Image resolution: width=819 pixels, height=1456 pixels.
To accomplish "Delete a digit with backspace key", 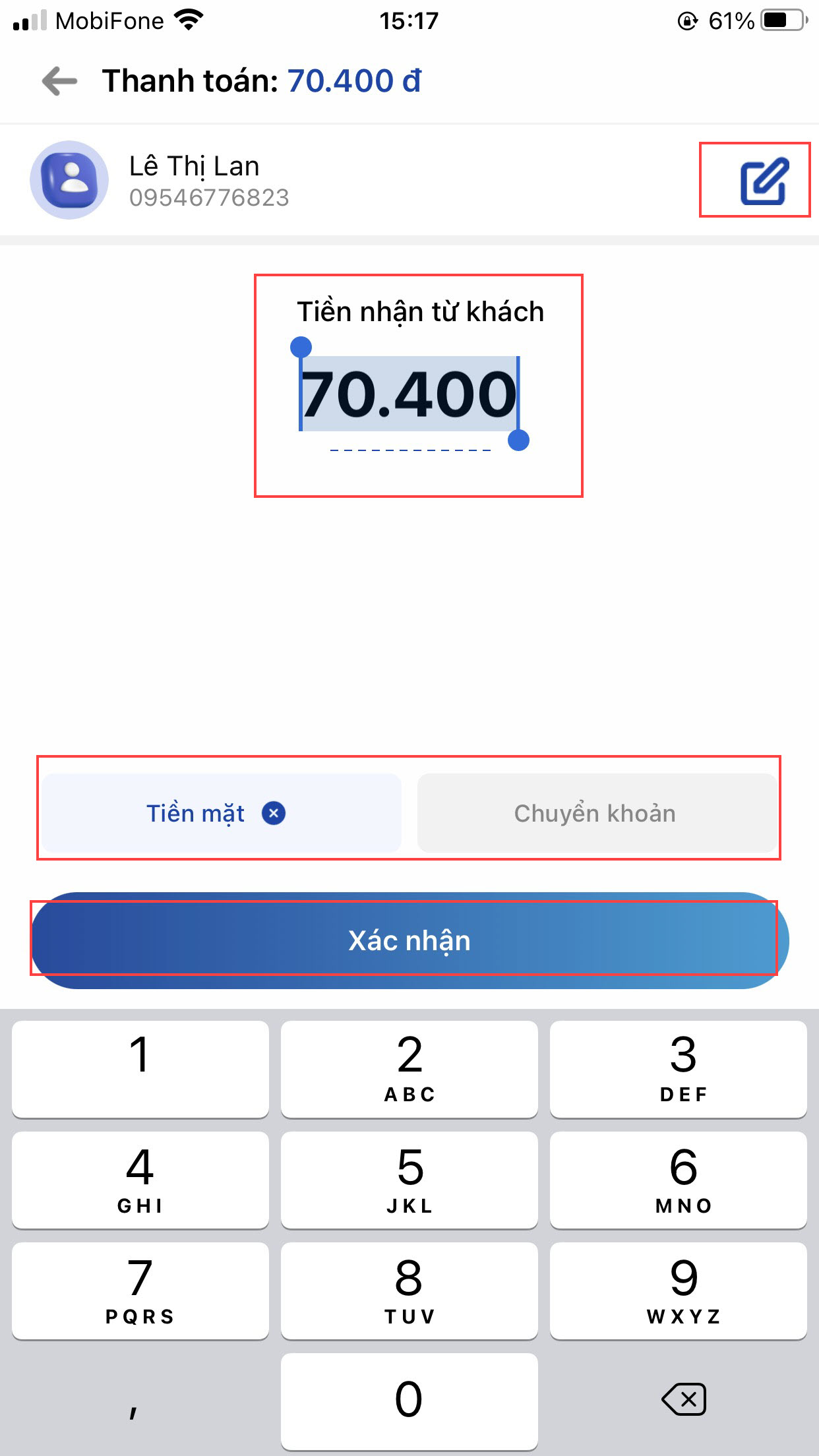I will (x=683, y=1399).
